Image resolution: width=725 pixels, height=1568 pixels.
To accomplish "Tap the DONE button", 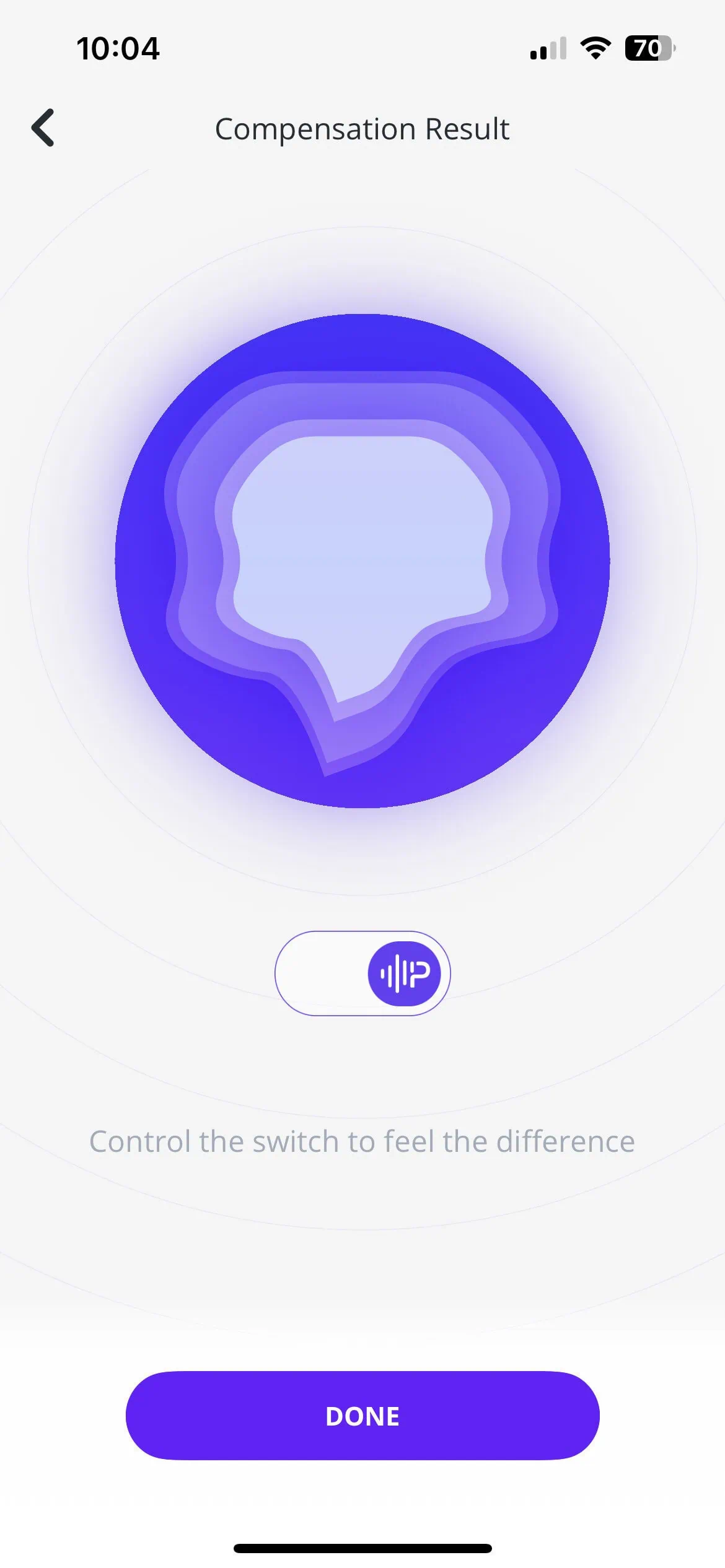I will [x=362, y=1416].
